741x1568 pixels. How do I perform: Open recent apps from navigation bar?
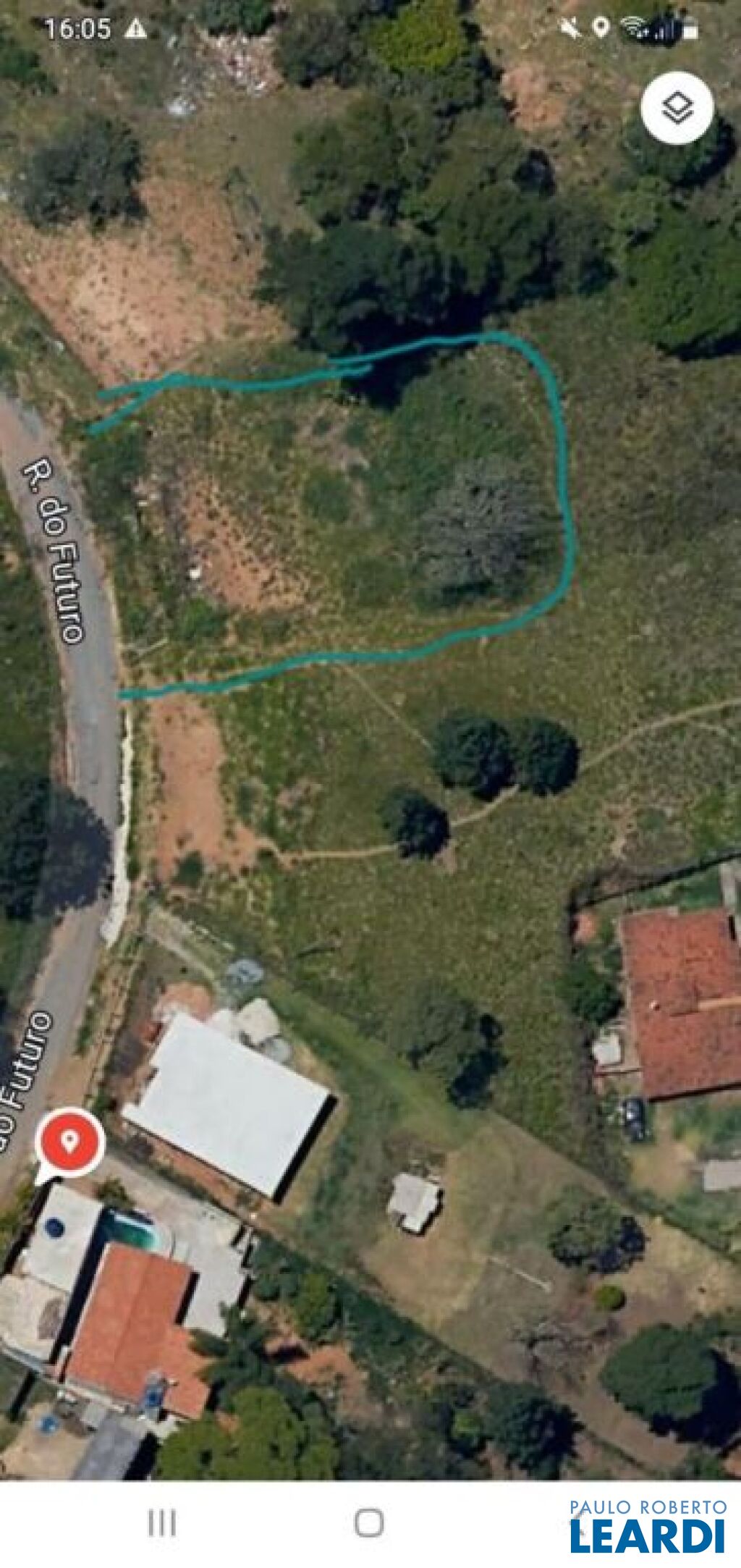coord(162,1523)
